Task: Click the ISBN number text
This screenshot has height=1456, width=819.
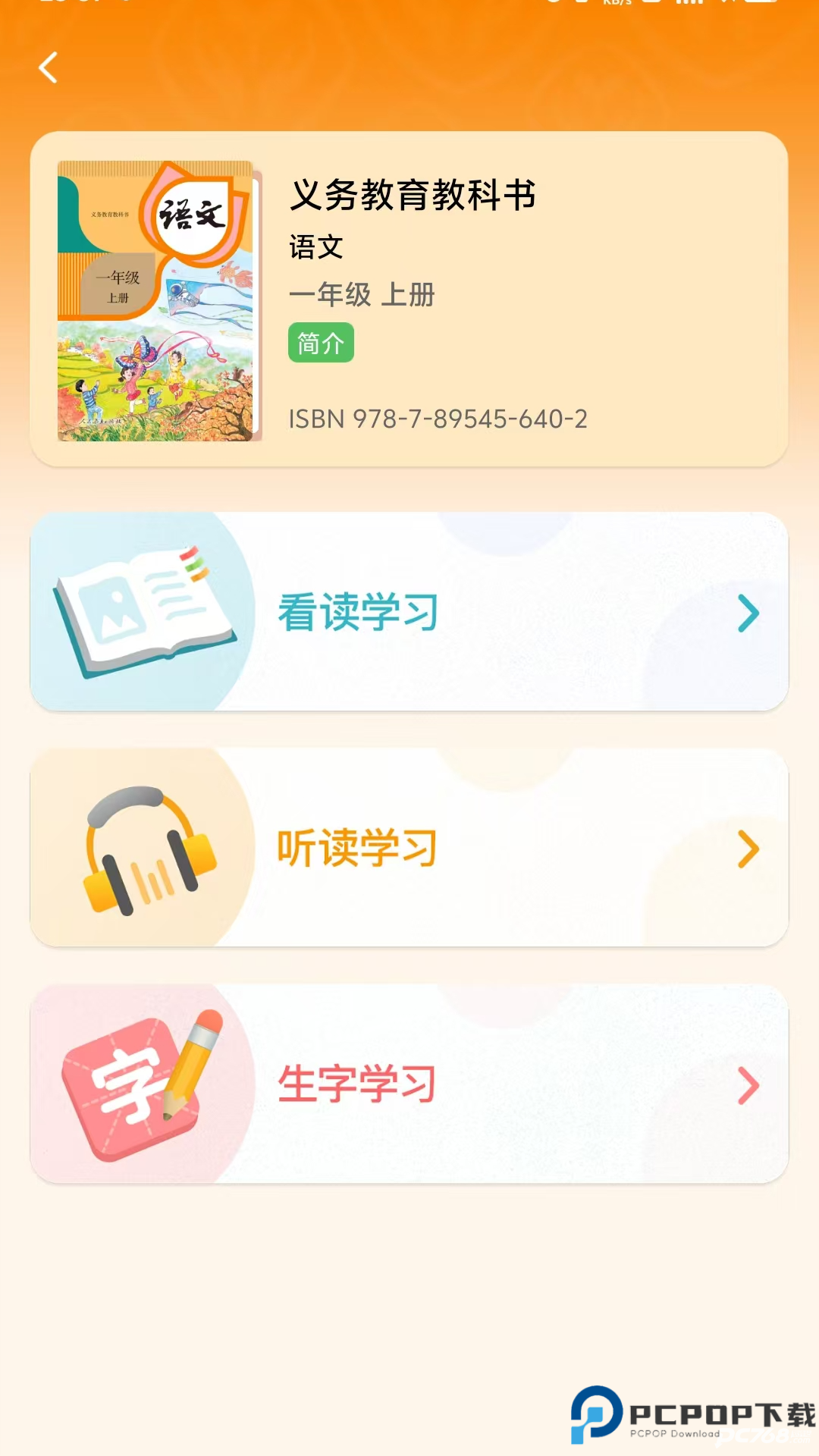Action: tap(438, 419)
